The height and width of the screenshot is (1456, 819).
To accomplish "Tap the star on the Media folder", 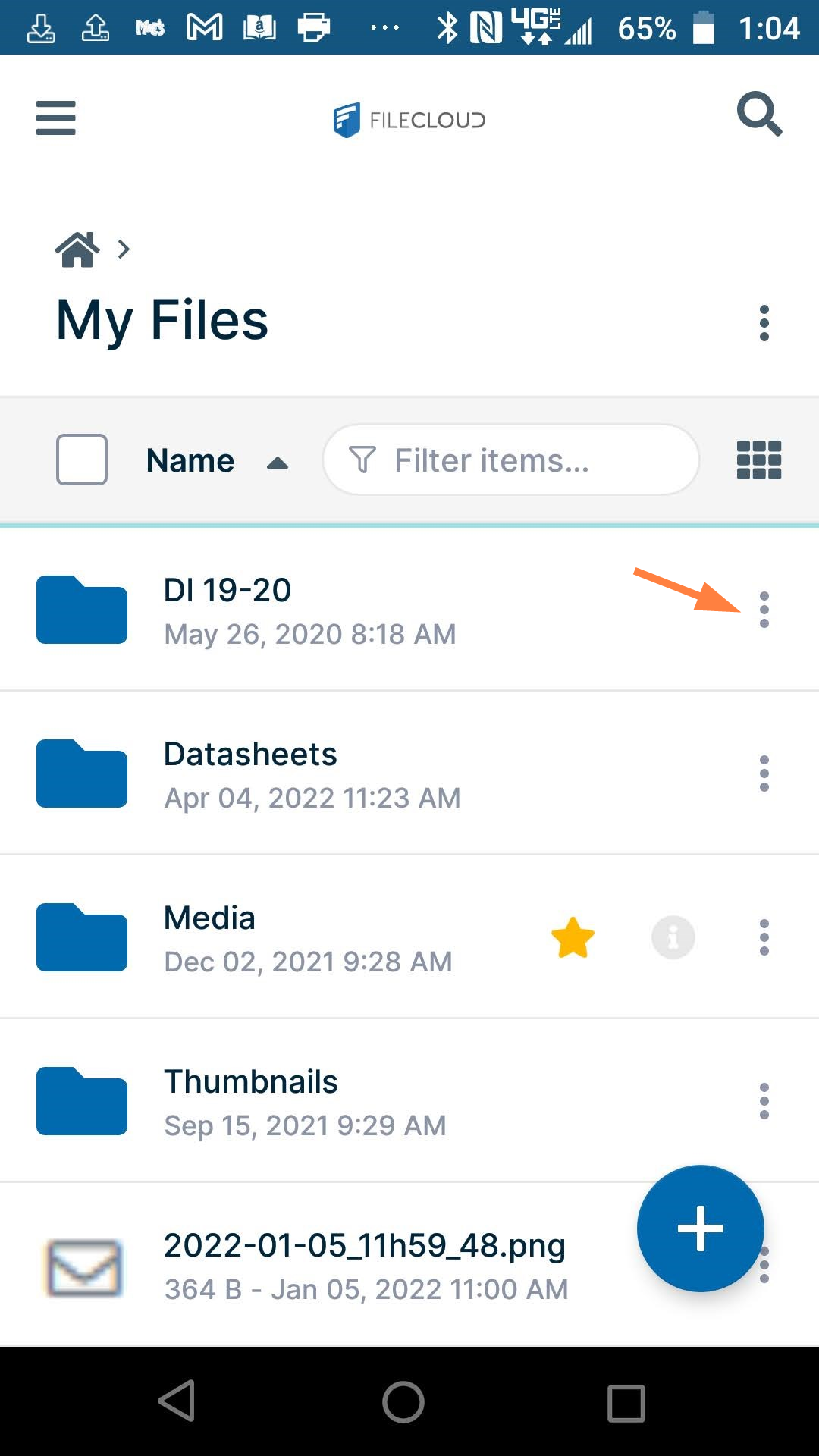I will coord(572,937).
